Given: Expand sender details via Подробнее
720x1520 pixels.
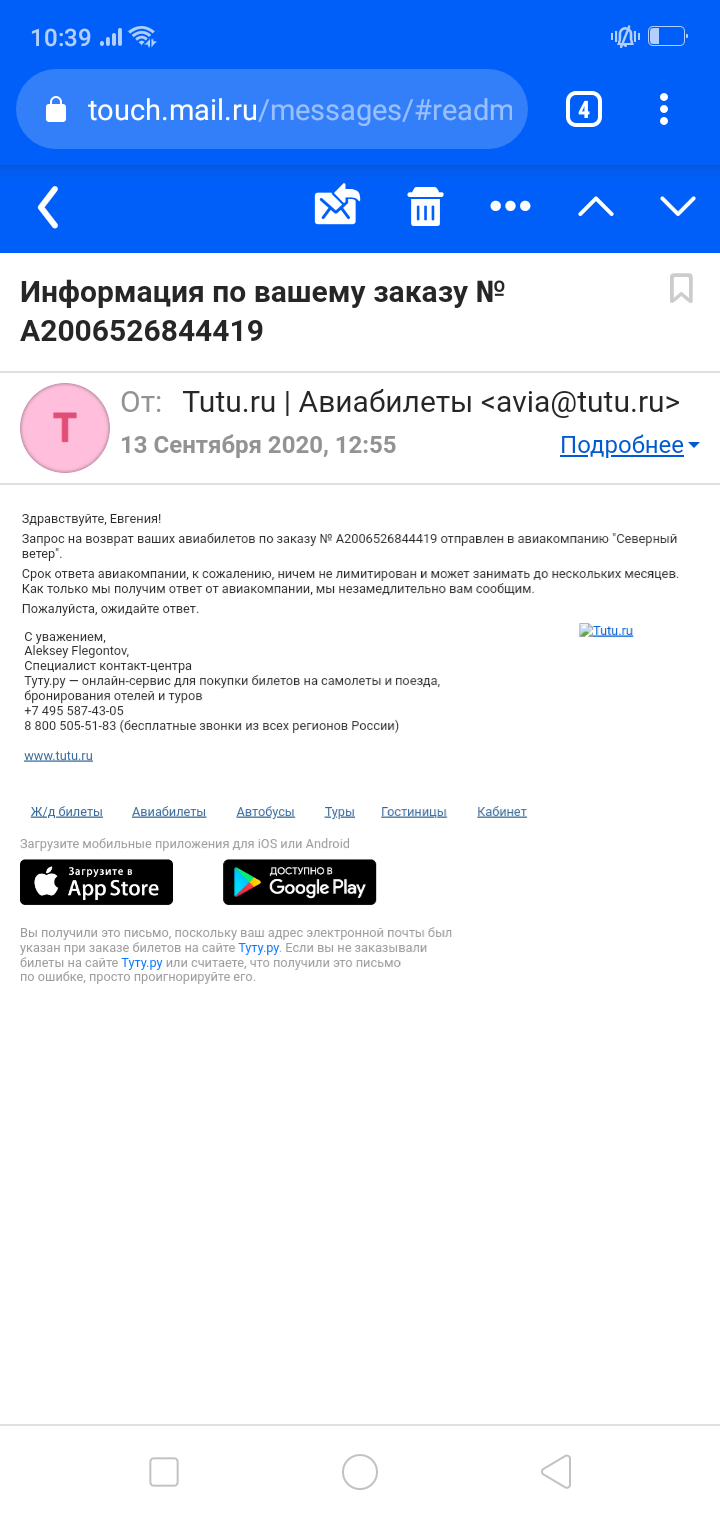Looking at the screenshot, I should click(630, 445).
